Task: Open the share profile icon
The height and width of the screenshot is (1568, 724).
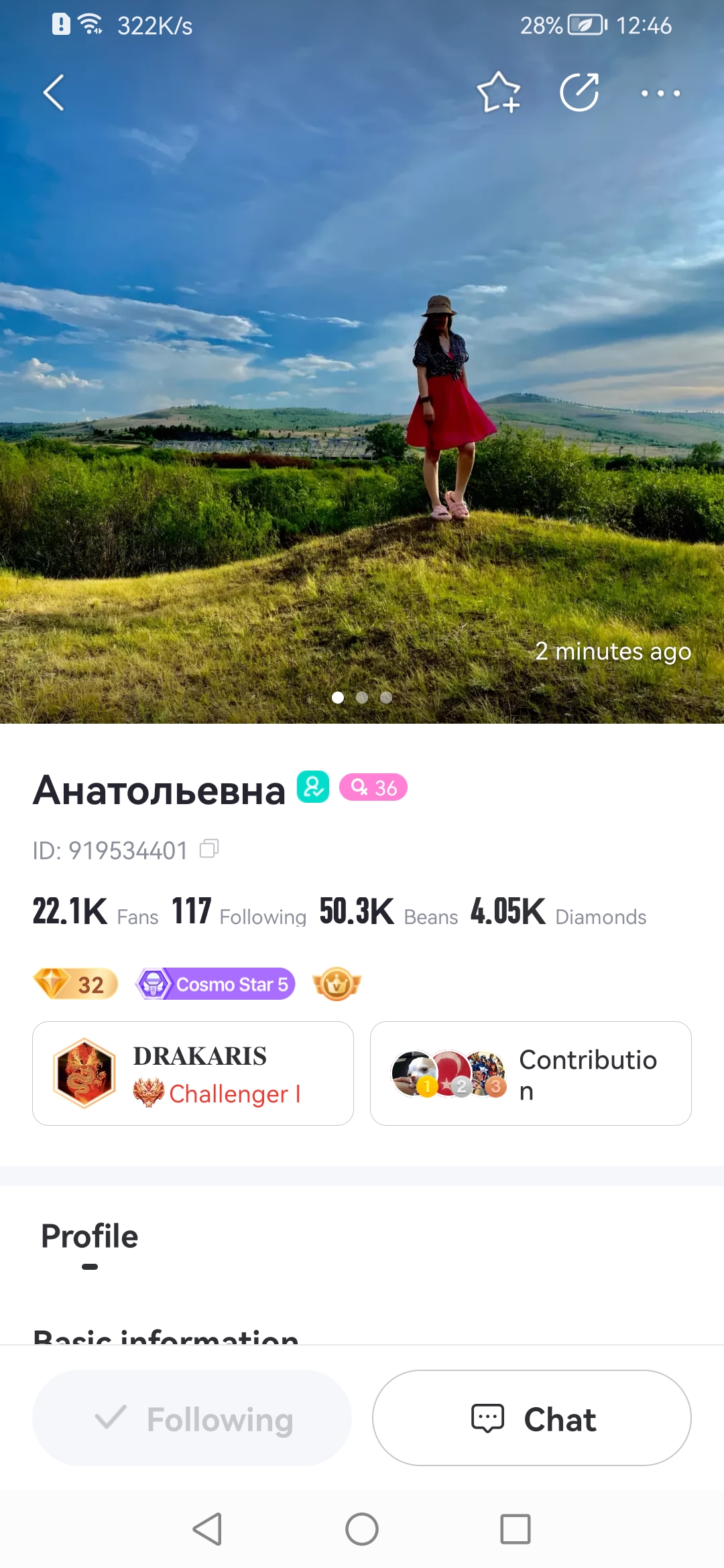Action: pyautogui.click(x=579, y=92)
